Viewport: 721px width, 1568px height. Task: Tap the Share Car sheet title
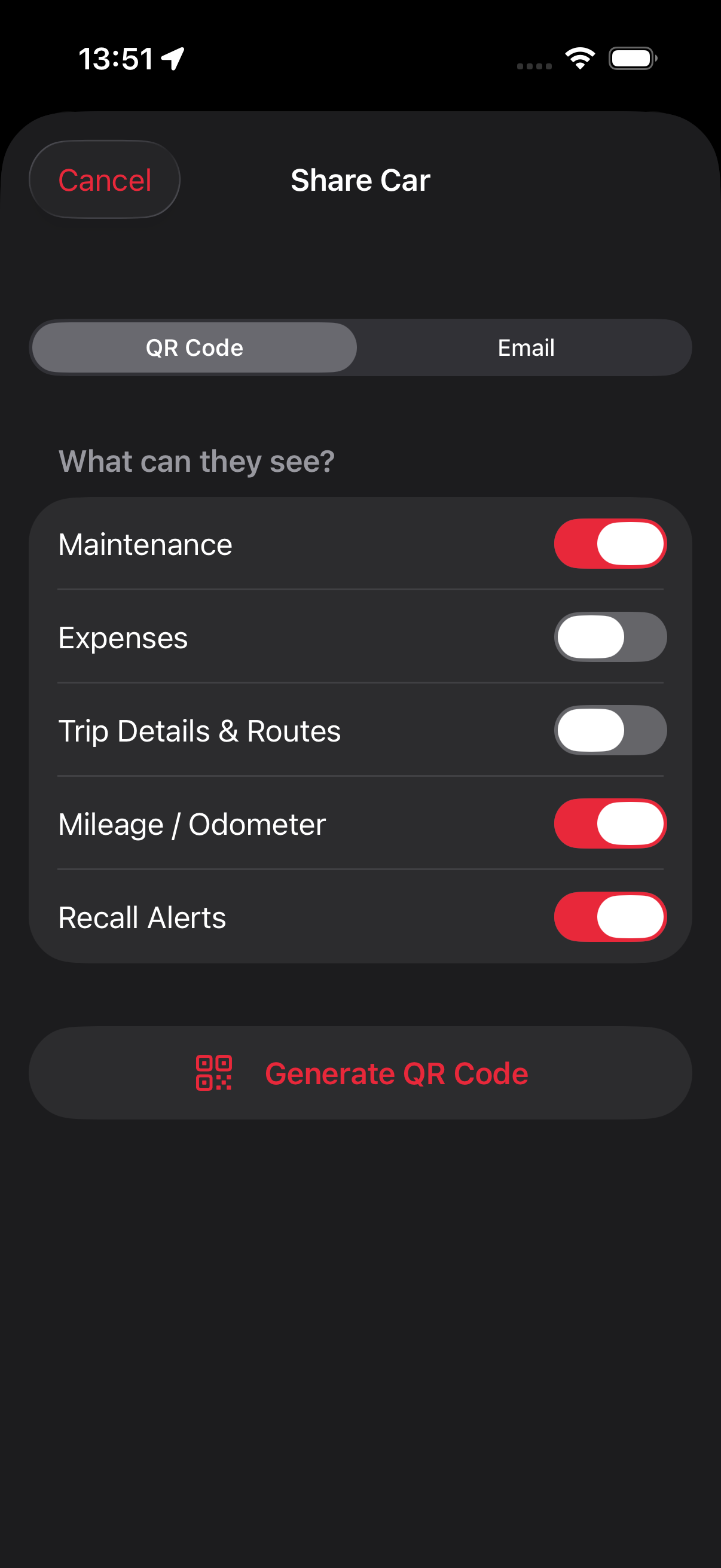click(360, 179)
